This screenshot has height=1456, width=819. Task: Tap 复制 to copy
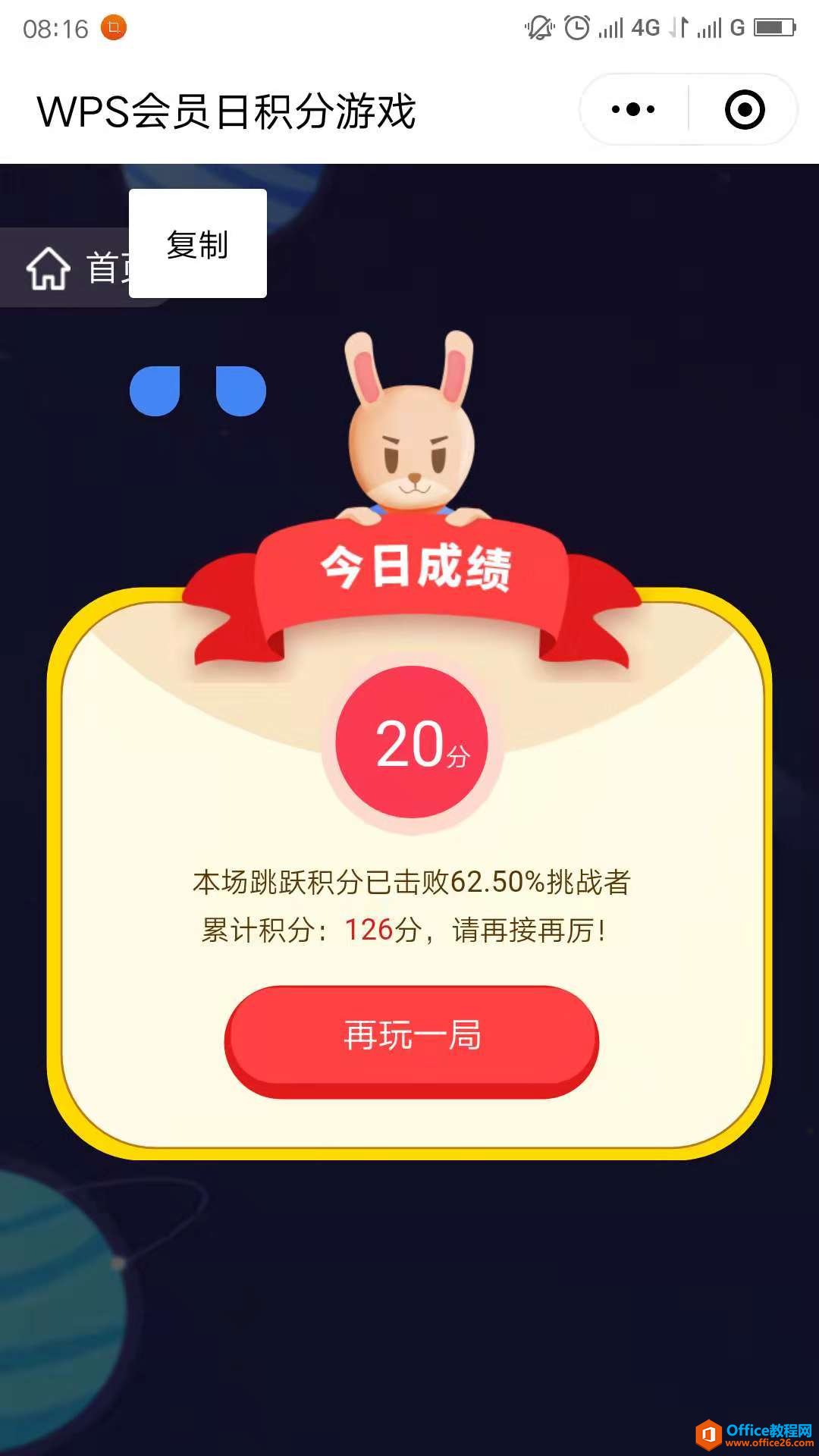[x=198, y=244]
